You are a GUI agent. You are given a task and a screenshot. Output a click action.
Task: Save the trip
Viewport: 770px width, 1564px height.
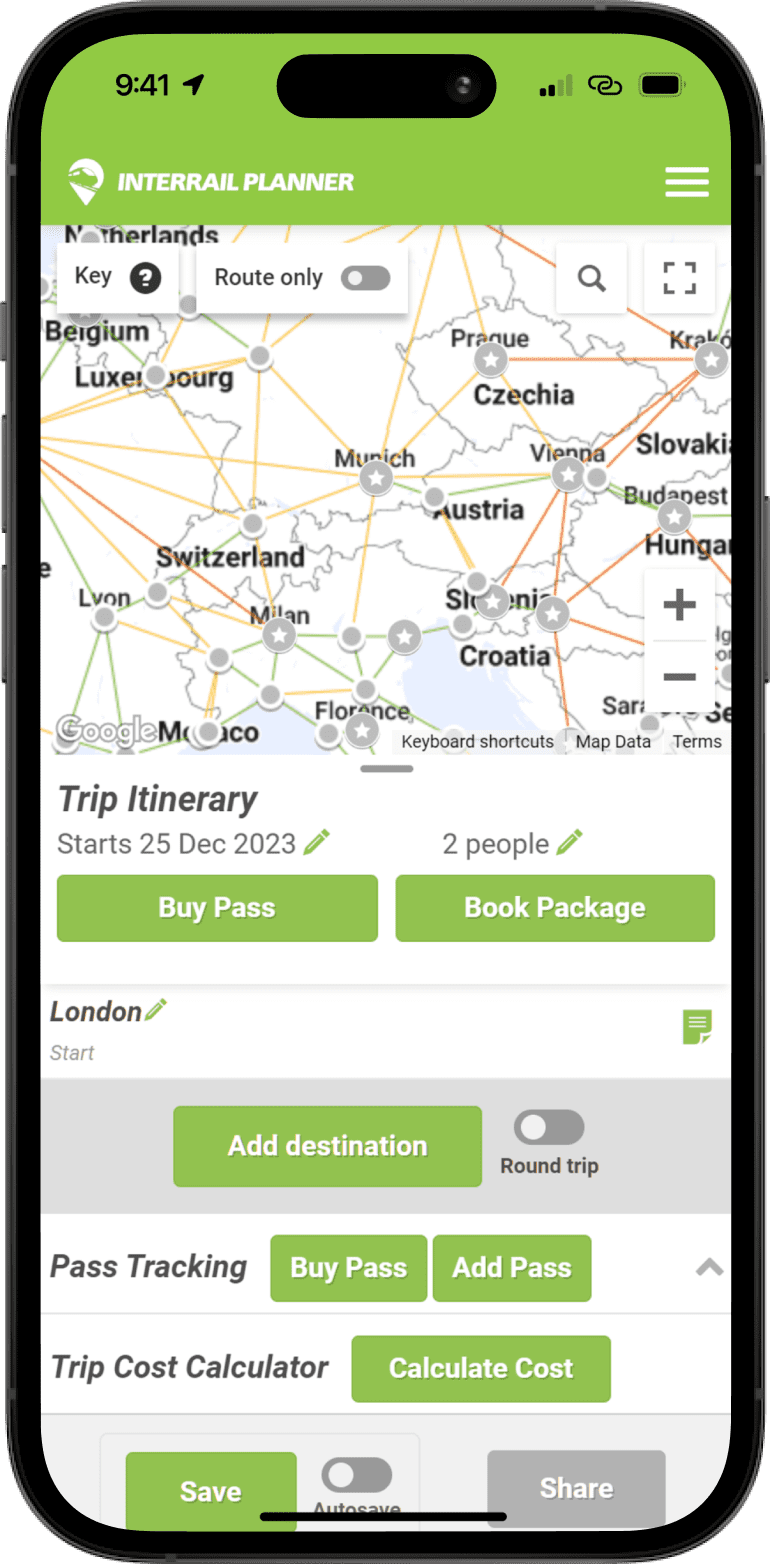(211, 1491)
